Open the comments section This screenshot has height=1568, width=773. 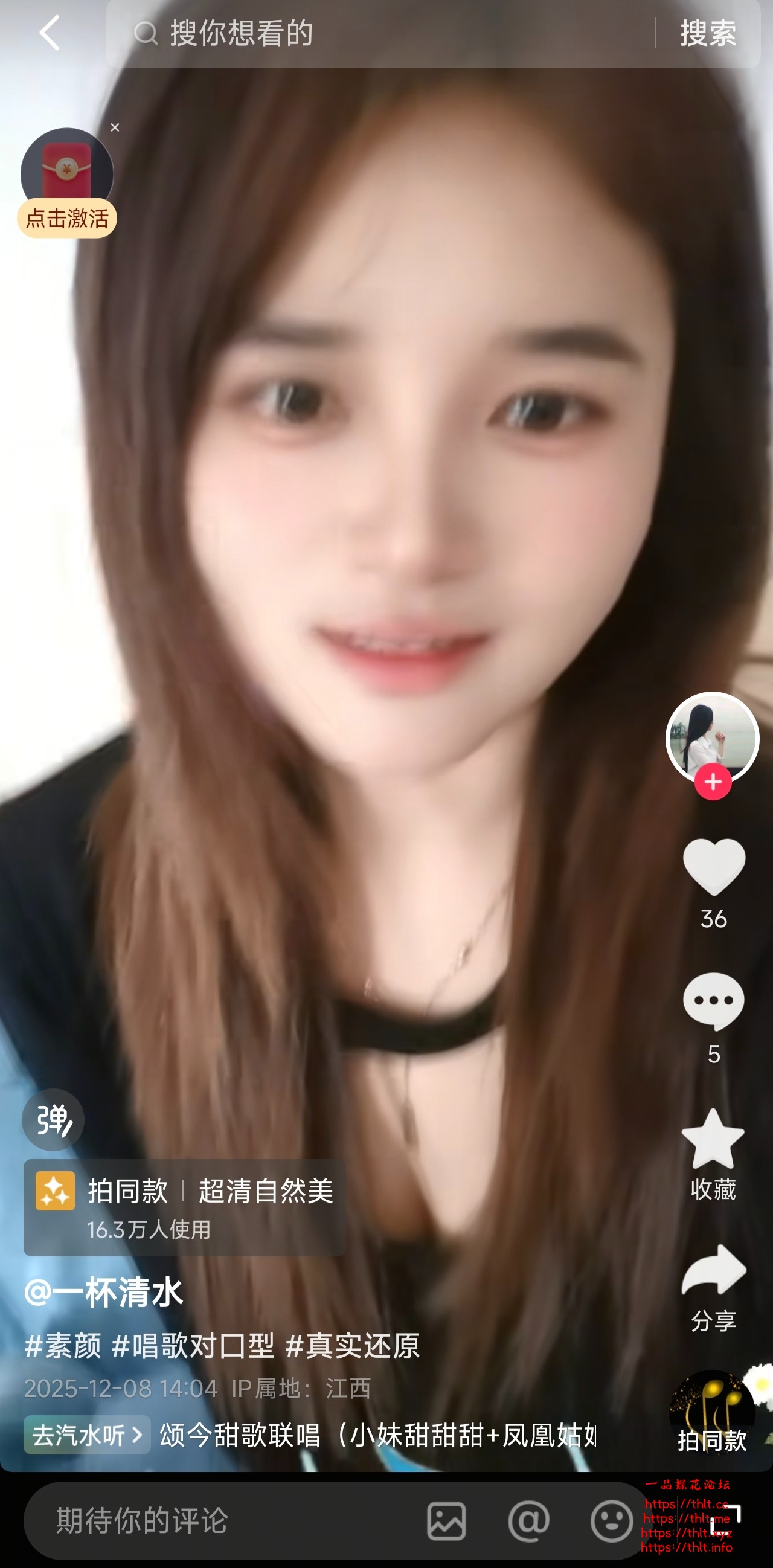714,1001
